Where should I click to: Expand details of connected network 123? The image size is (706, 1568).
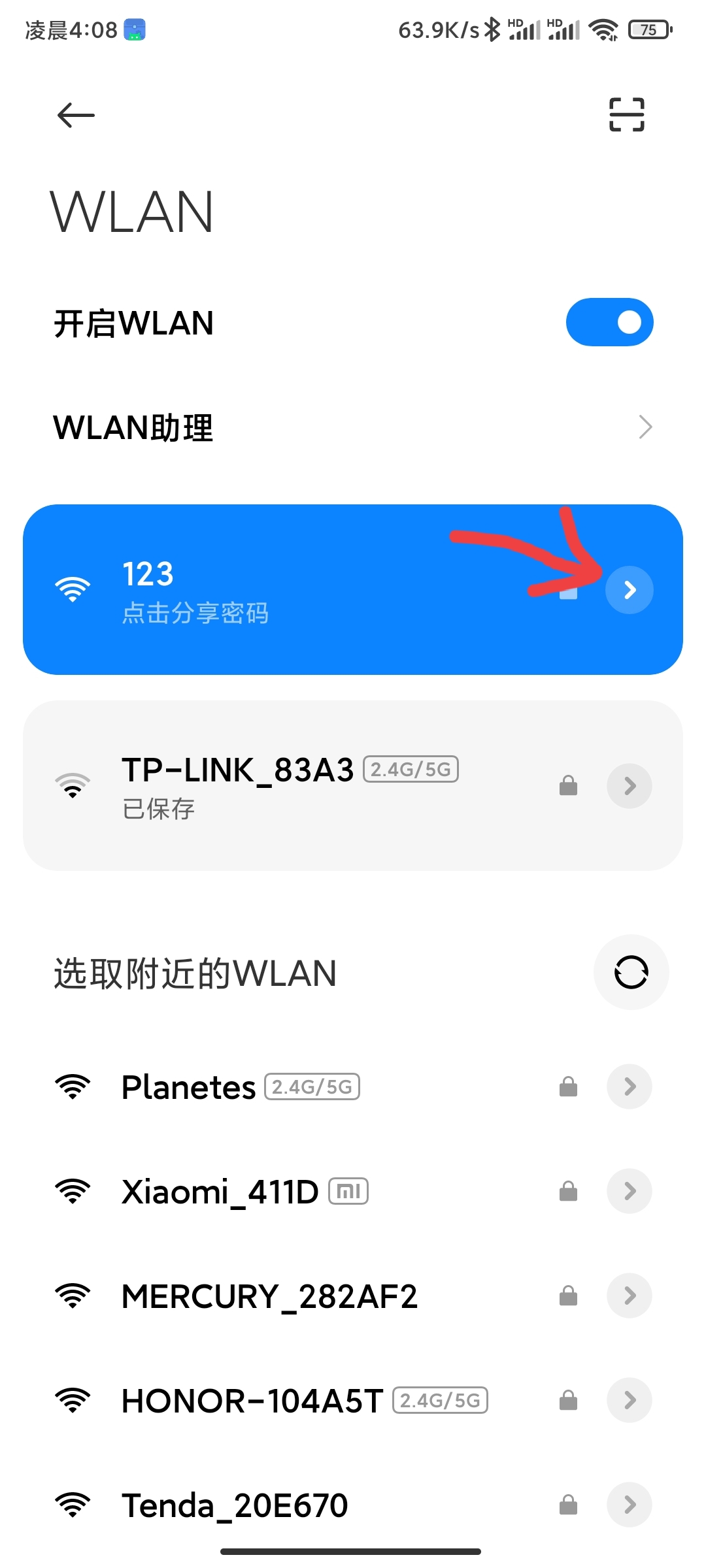coord(629,589)
